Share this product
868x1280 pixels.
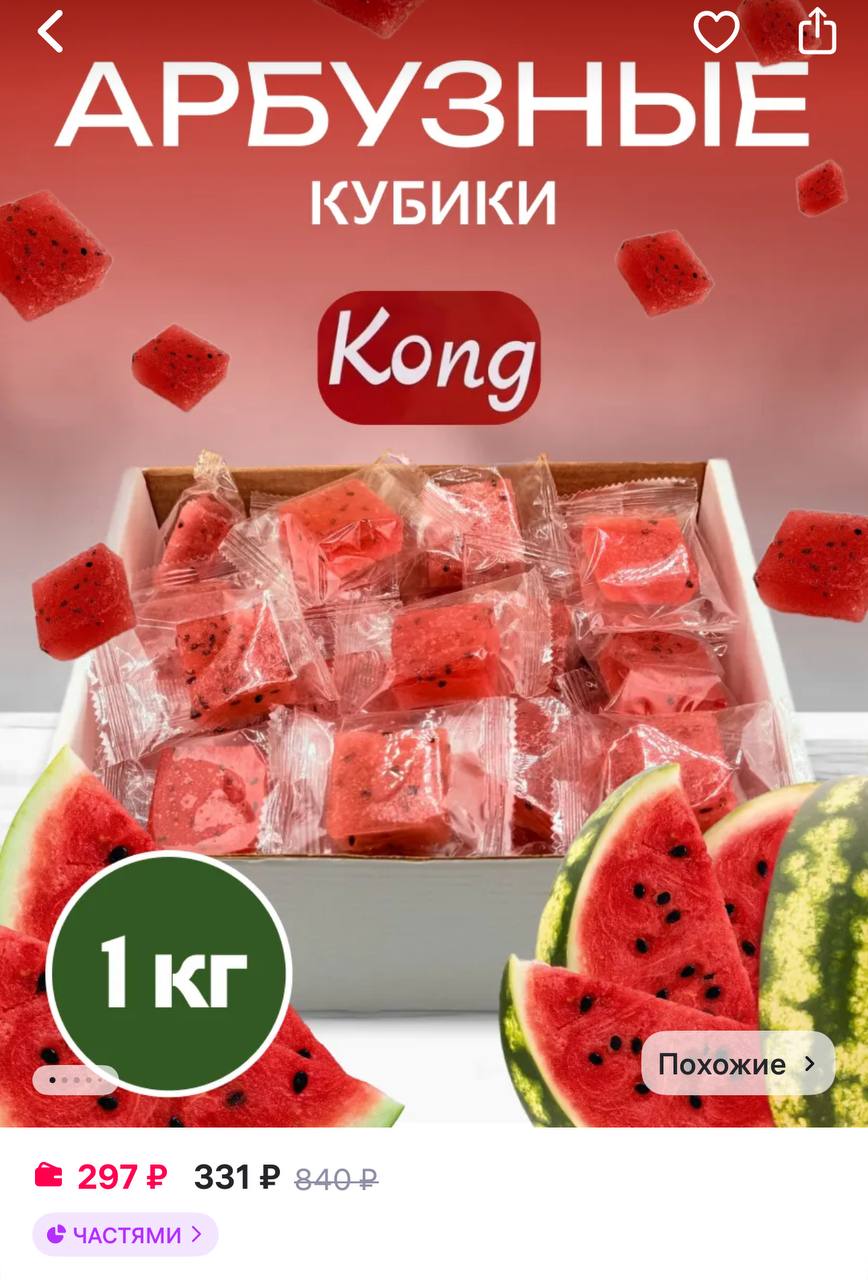817,30
